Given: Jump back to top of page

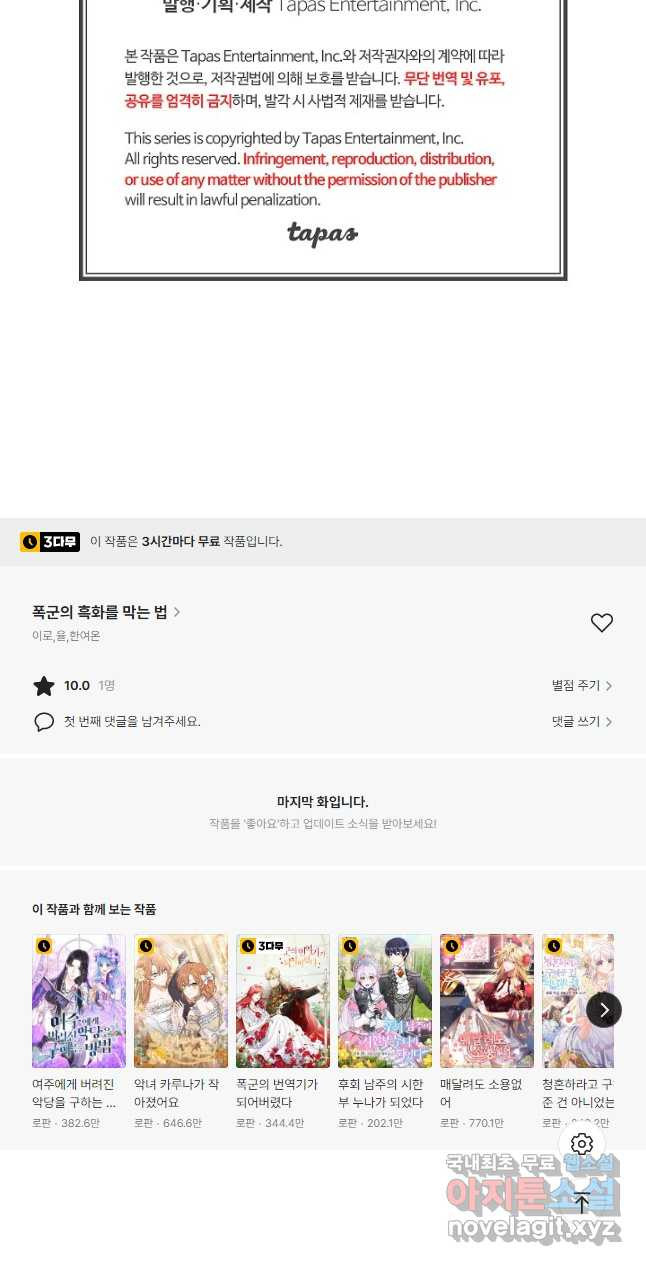Looking at the screenshot, I should 582,1203.
